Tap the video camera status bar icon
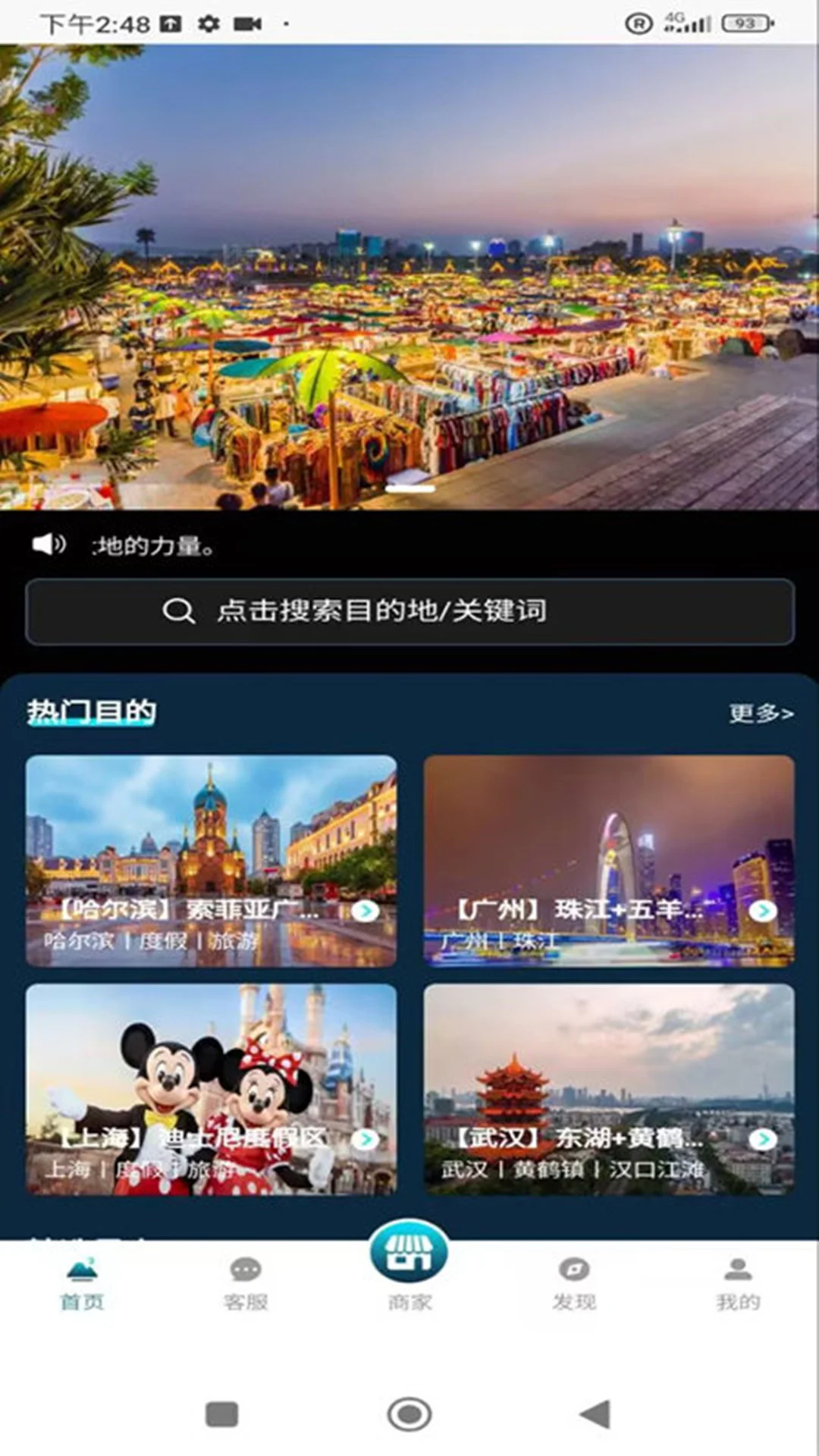The width and height of the screenshot is (819, 1456). click(244, 23)
